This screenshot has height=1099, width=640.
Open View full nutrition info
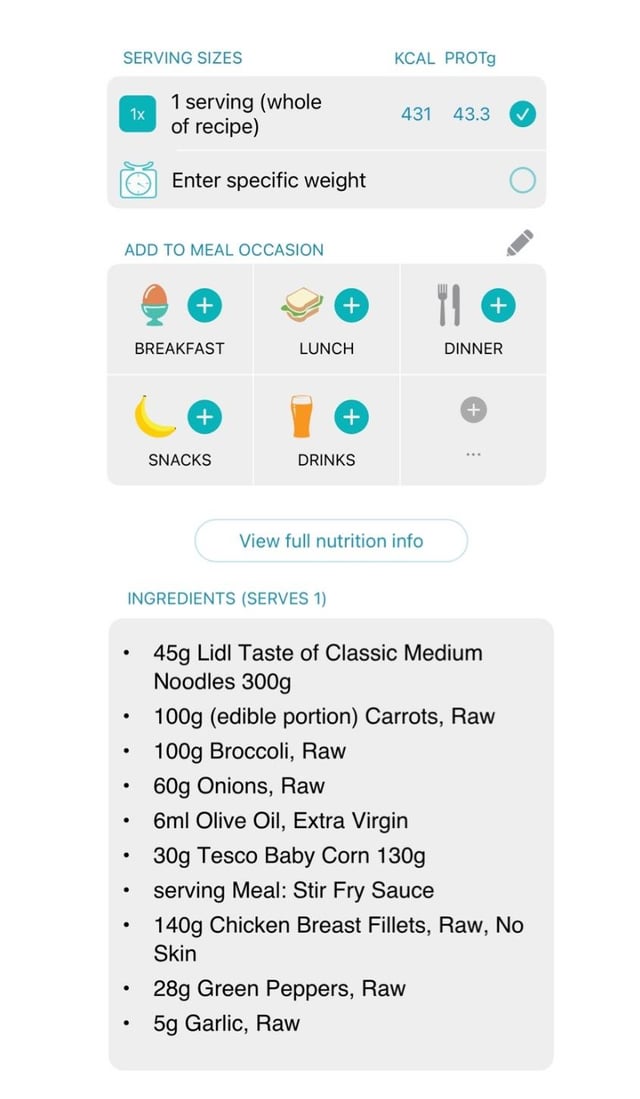tap(331, 541)
